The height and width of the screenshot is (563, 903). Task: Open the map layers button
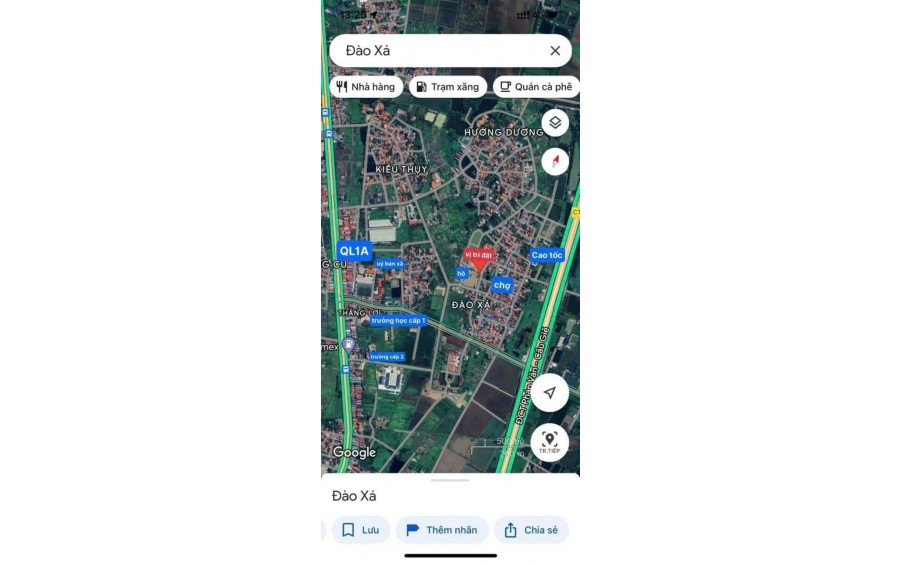555,123
